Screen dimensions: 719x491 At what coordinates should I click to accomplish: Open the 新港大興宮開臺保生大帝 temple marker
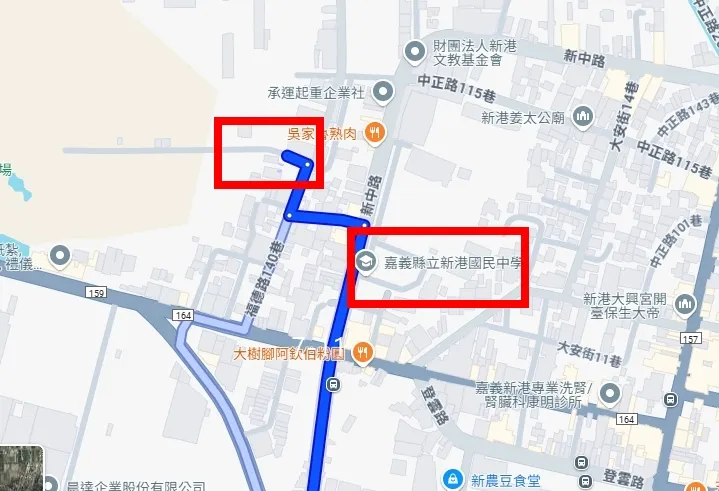(x=685, y=304)
